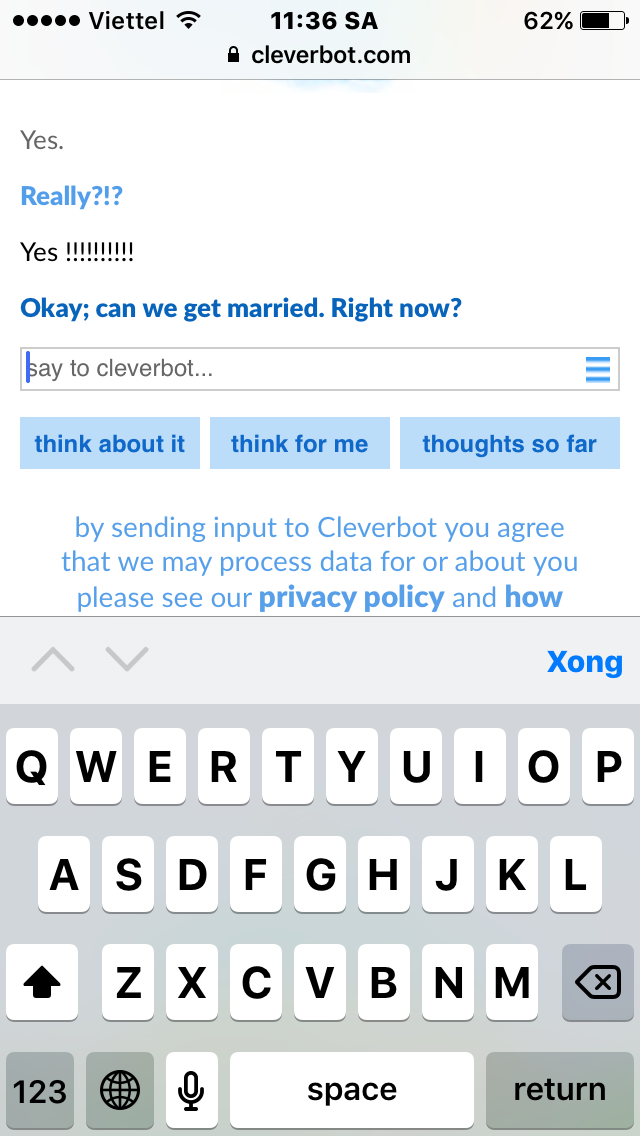The image size is (640, 1136).
Task: Tap the backspace key
Action: point(597,982)
